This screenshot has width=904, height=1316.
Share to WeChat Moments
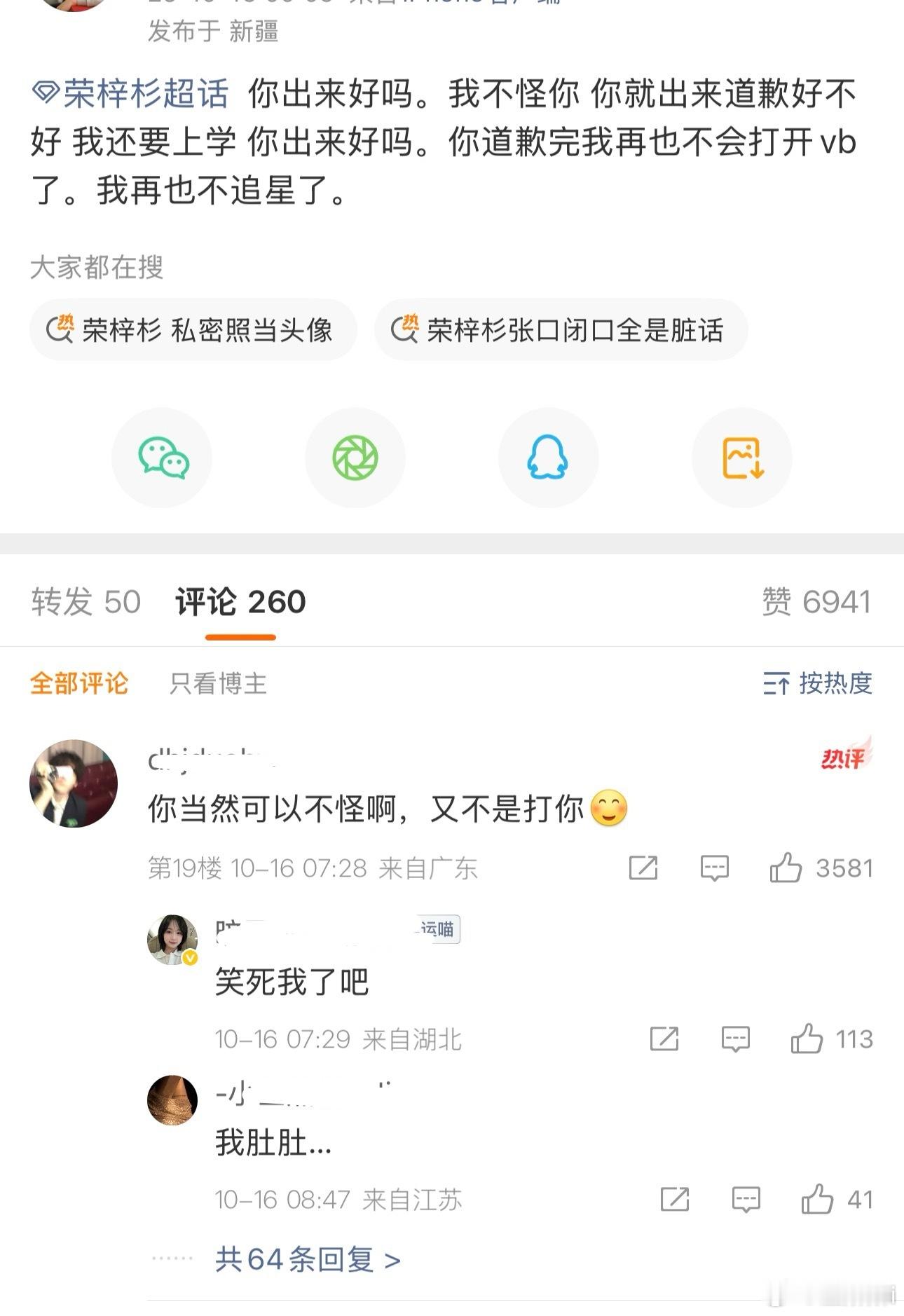point(355,458)
